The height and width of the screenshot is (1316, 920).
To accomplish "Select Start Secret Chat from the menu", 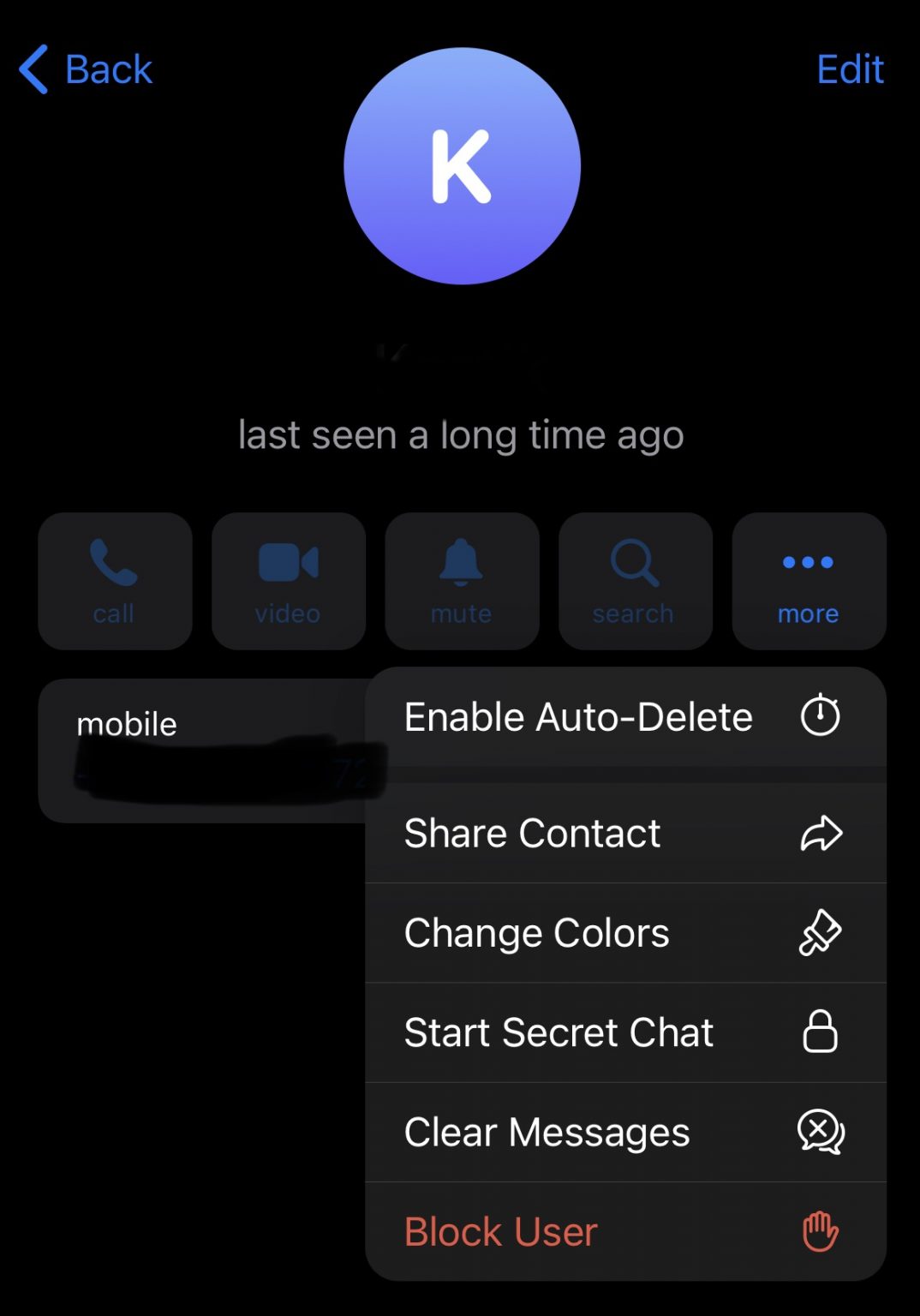I will coord(558,1032).
